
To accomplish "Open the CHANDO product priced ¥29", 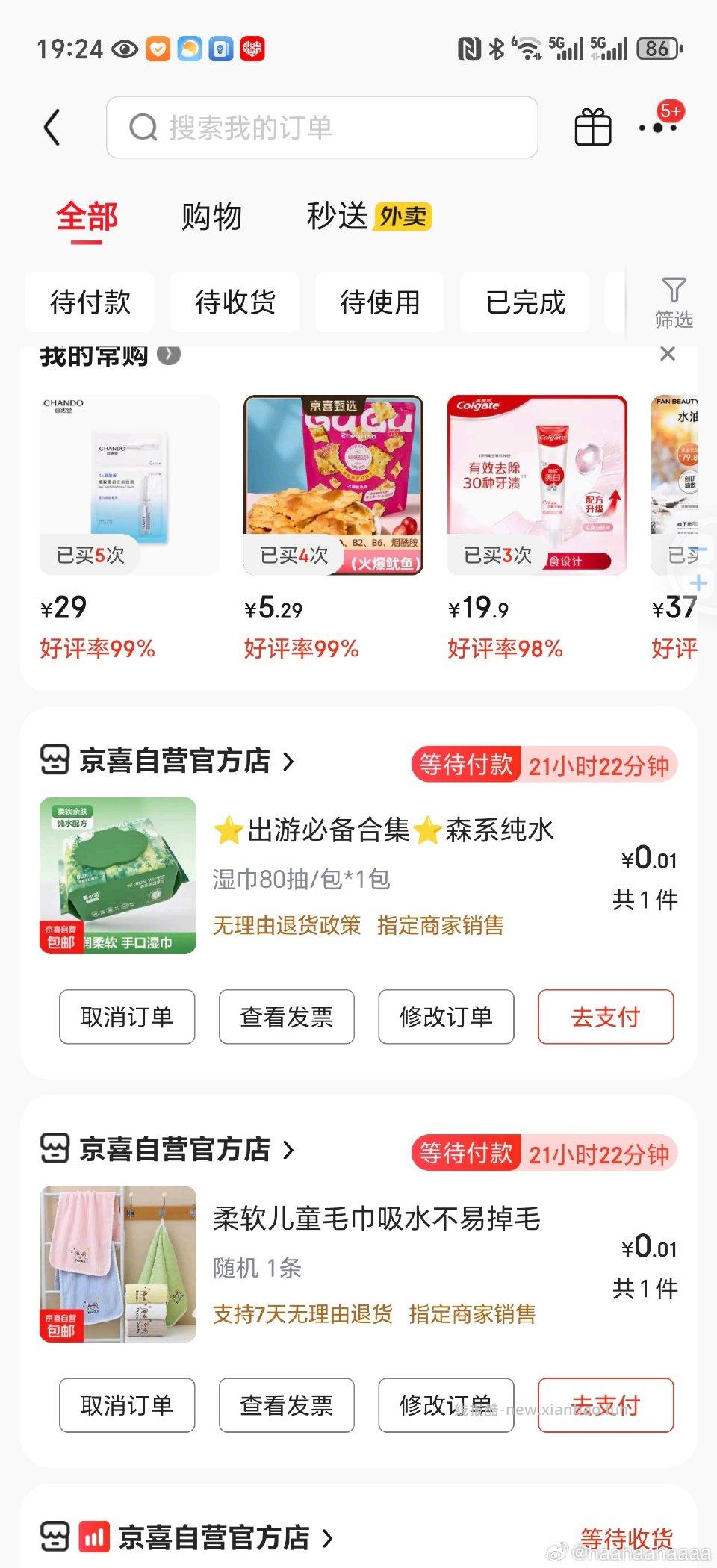I will tap(129, 485).
